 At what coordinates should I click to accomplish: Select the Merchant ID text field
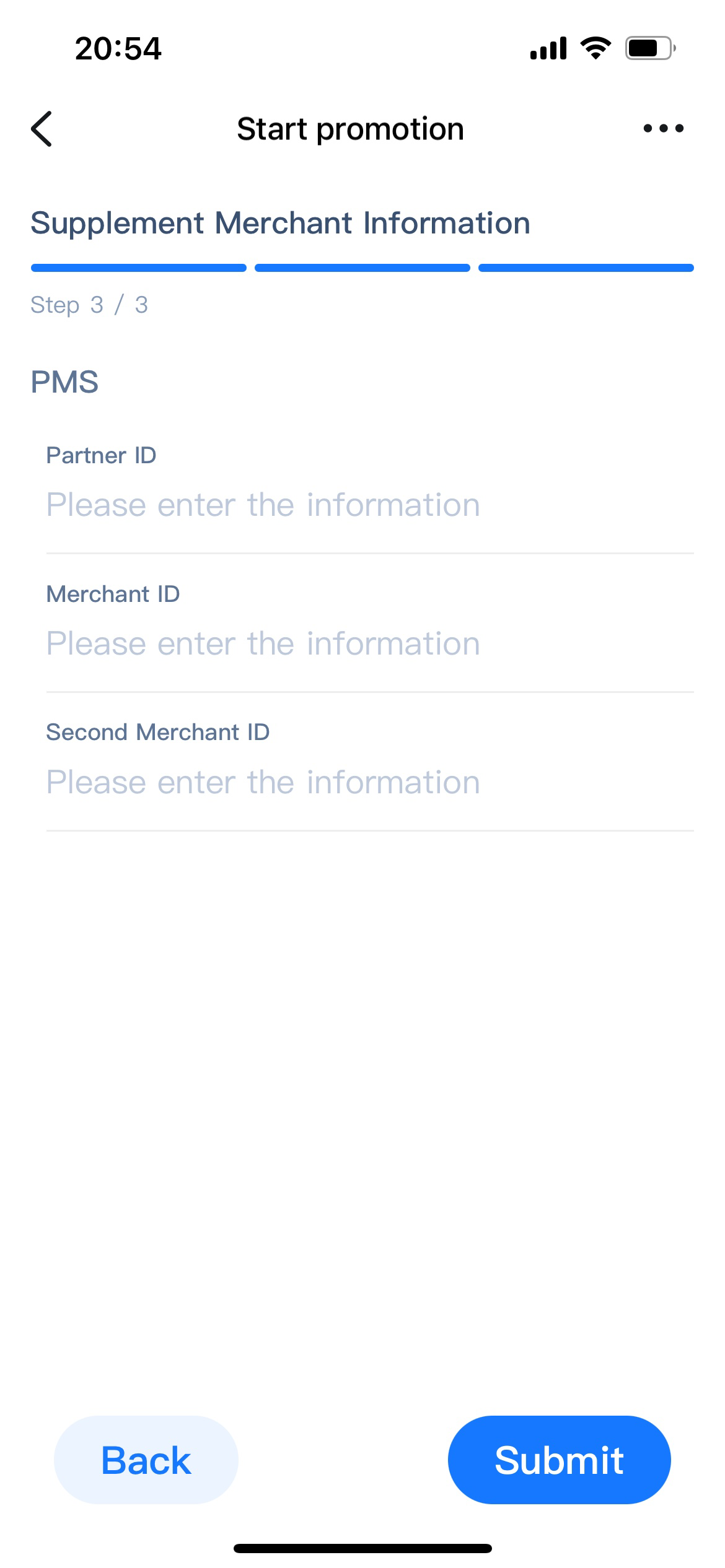(369, 644)
